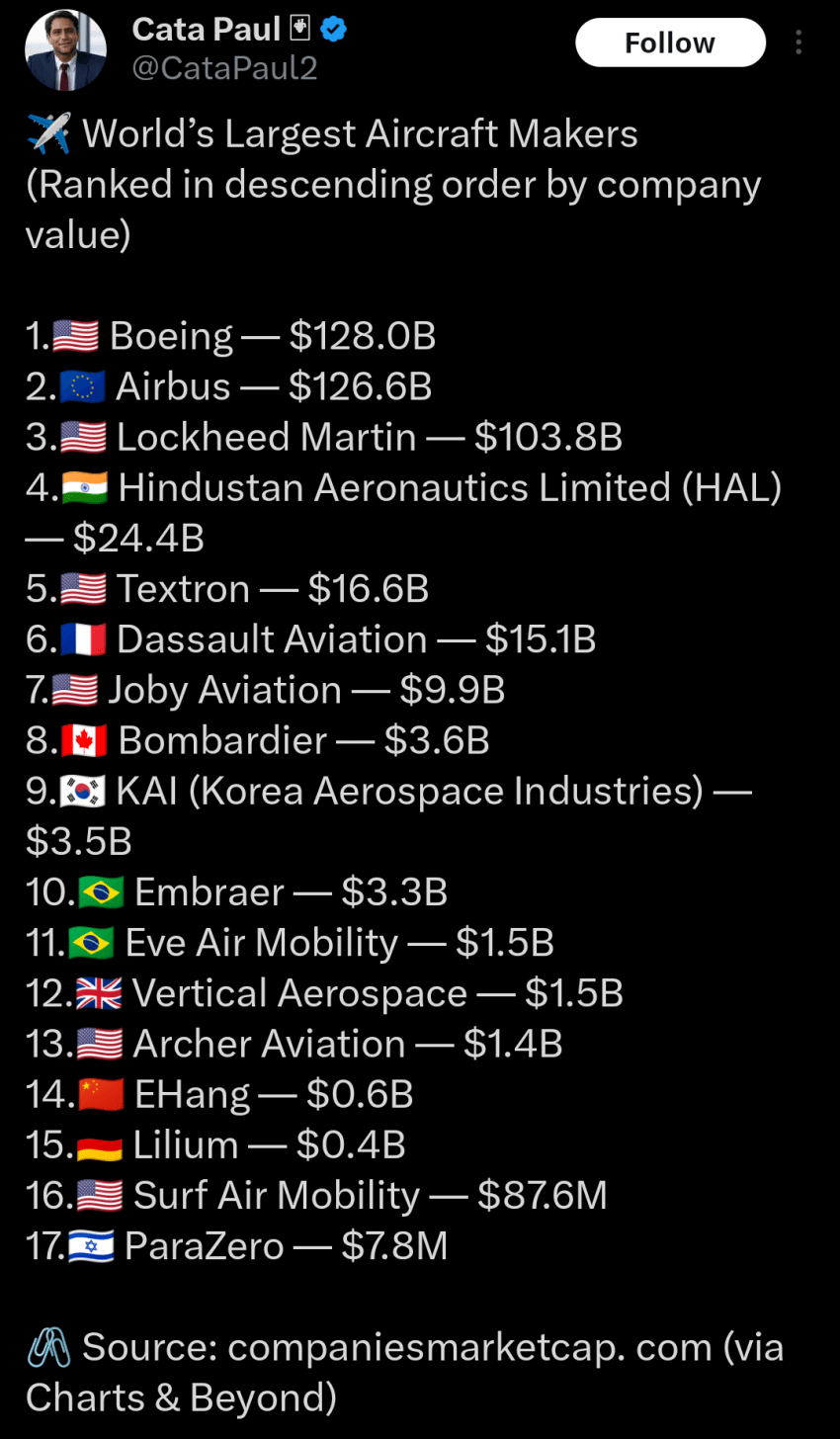Open the tweet's overflow menu

point(798,42)
